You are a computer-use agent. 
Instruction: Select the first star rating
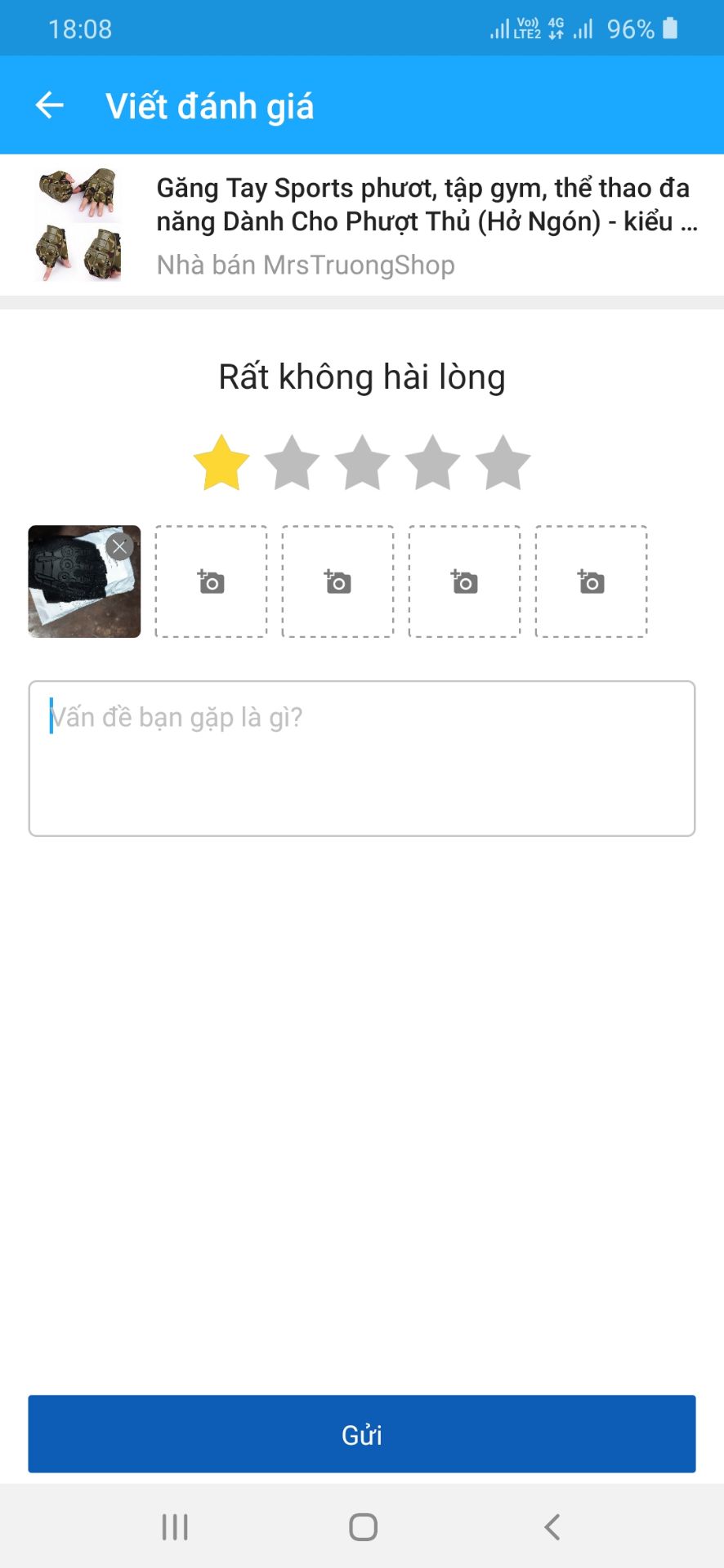coord(221,463)
